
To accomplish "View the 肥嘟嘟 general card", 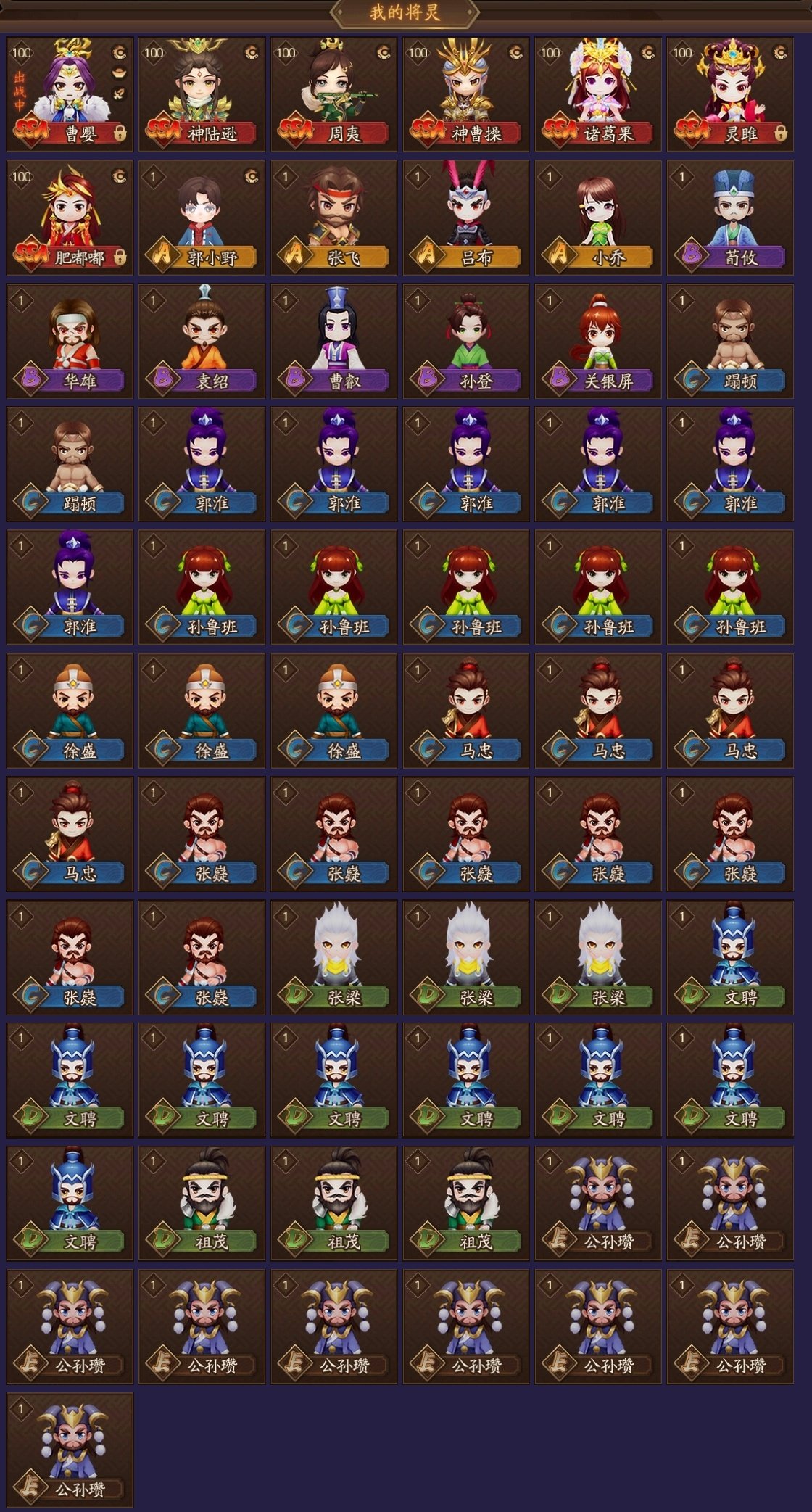I will click(70, 218).
